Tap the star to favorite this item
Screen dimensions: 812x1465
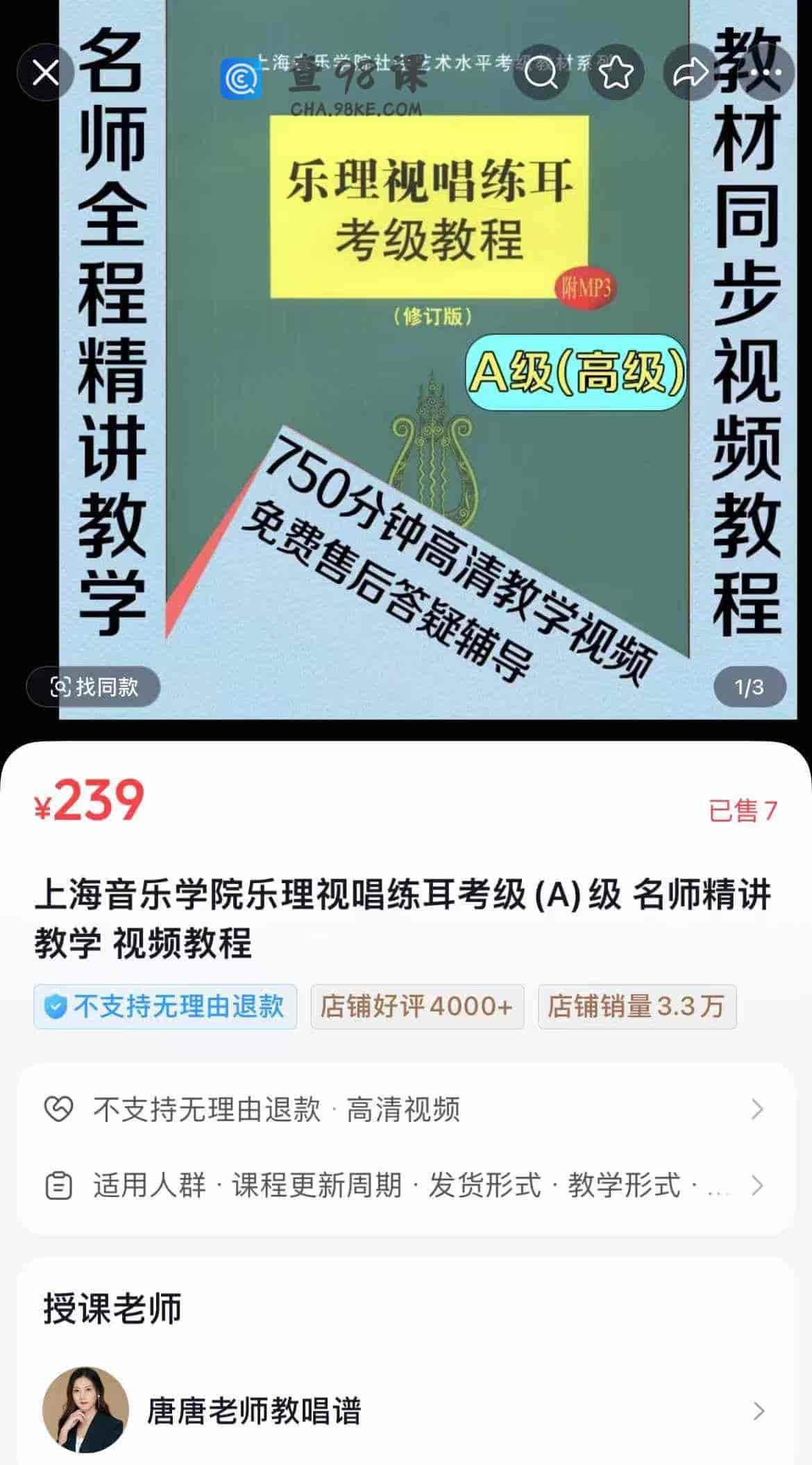tap(617, 72)
